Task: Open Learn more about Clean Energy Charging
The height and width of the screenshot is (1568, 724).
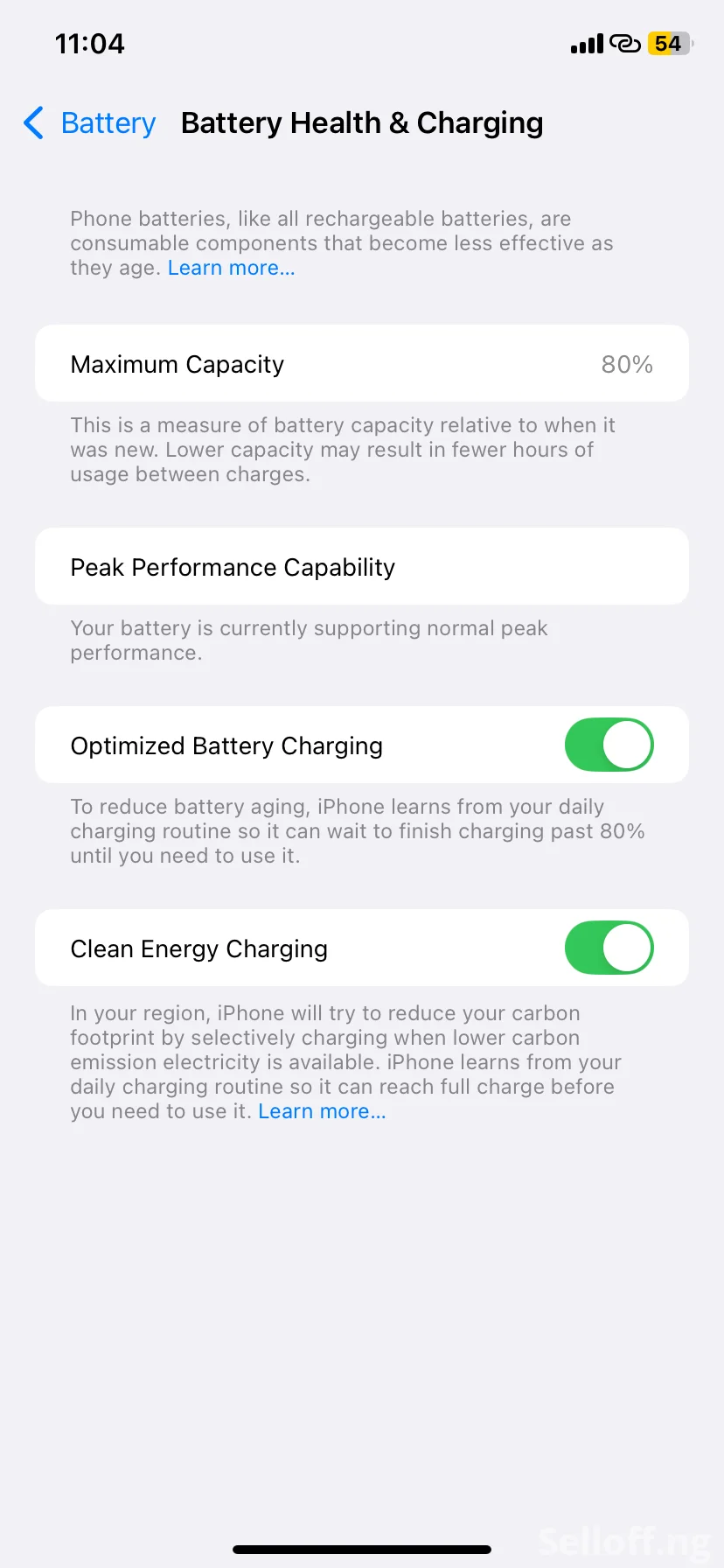Action: pyautogui.click(x=322, y=1111)
